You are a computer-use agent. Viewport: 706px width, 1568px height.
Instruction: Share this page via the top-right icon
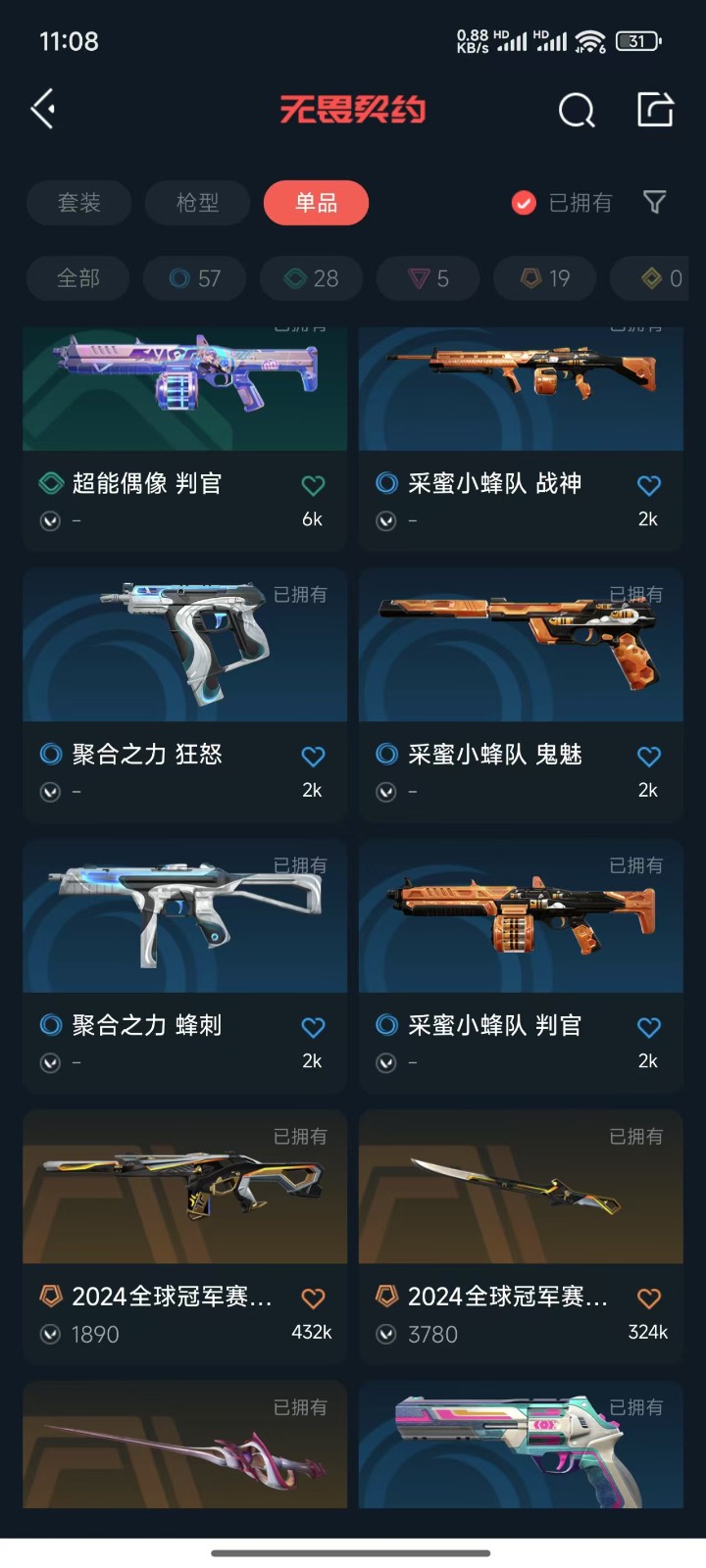655,110
